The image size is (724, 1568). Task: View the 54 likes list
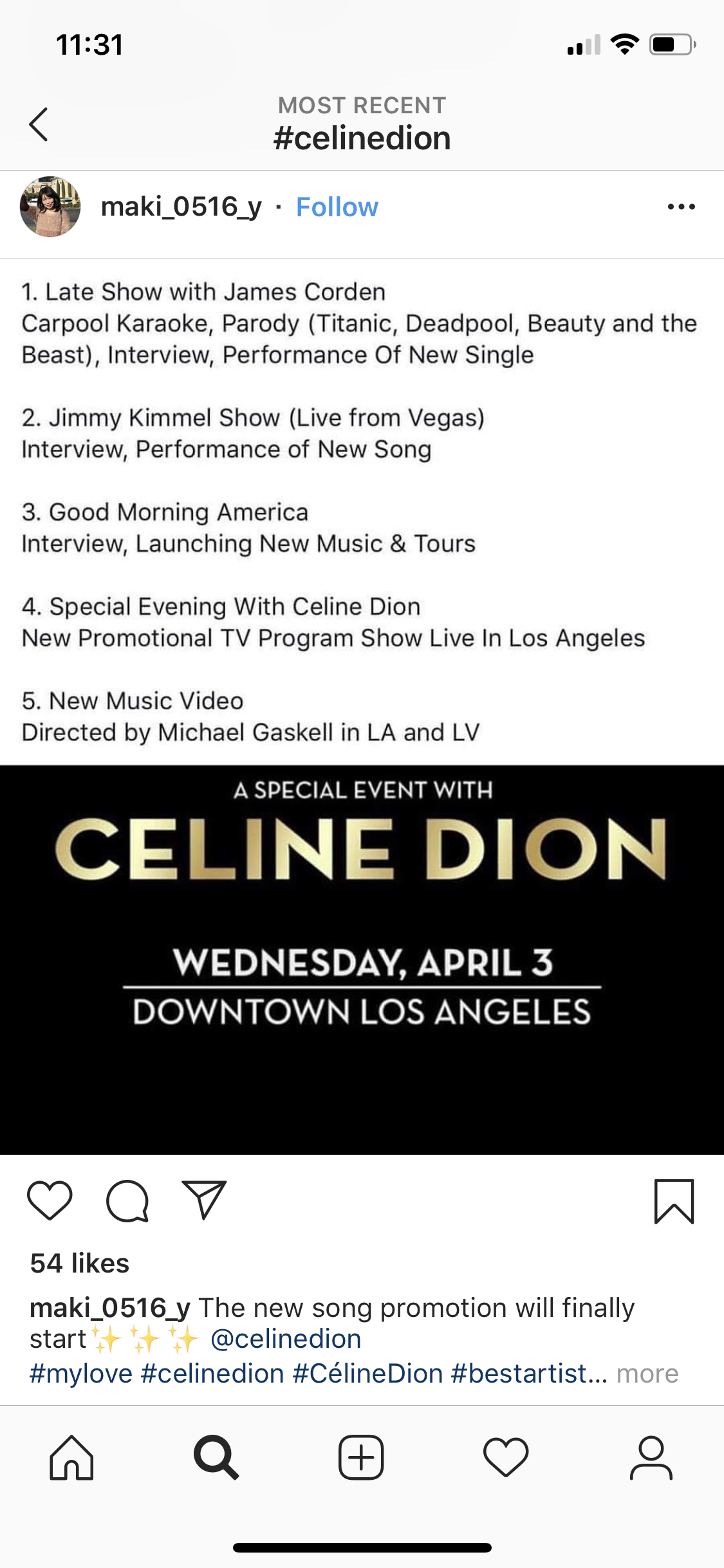[80, 1264]
